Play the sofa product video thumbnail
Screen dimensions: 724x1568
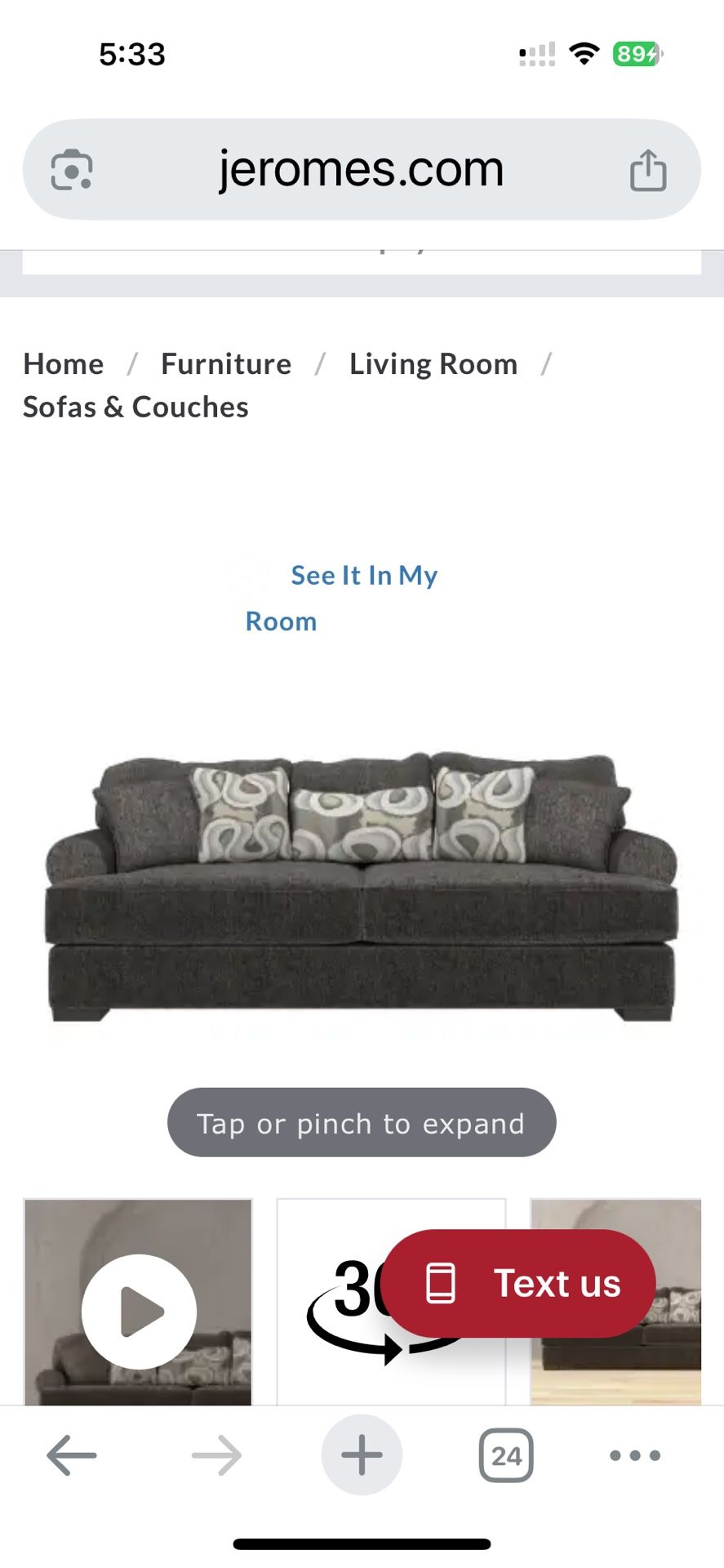139,1312
